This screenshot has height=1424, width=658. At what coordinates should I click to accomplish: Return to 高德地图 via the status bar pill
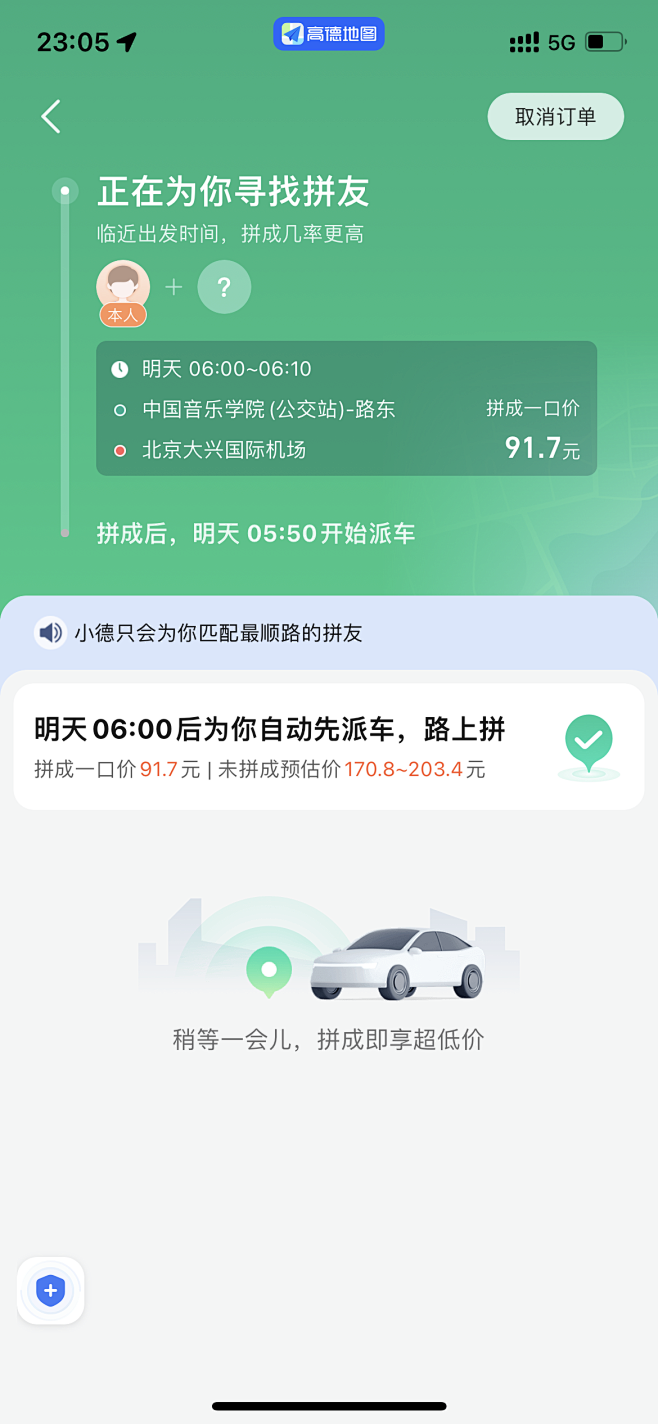point(329,35)
